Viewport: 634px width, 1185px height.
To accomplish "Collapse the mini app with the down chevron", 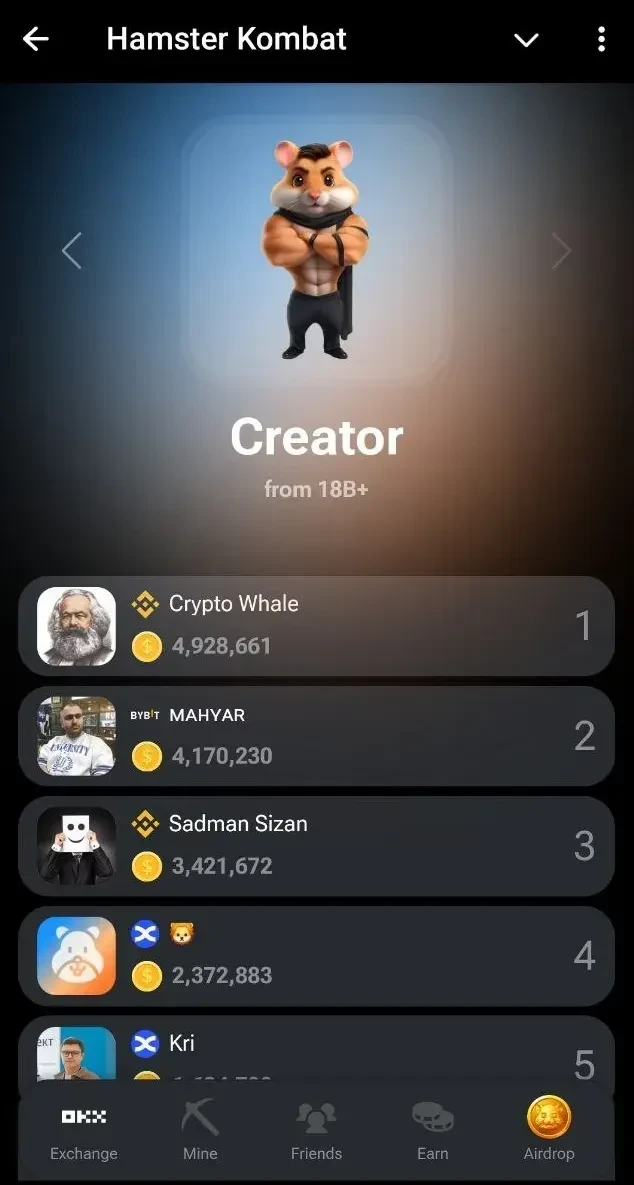I will click(x=526, y=40).
